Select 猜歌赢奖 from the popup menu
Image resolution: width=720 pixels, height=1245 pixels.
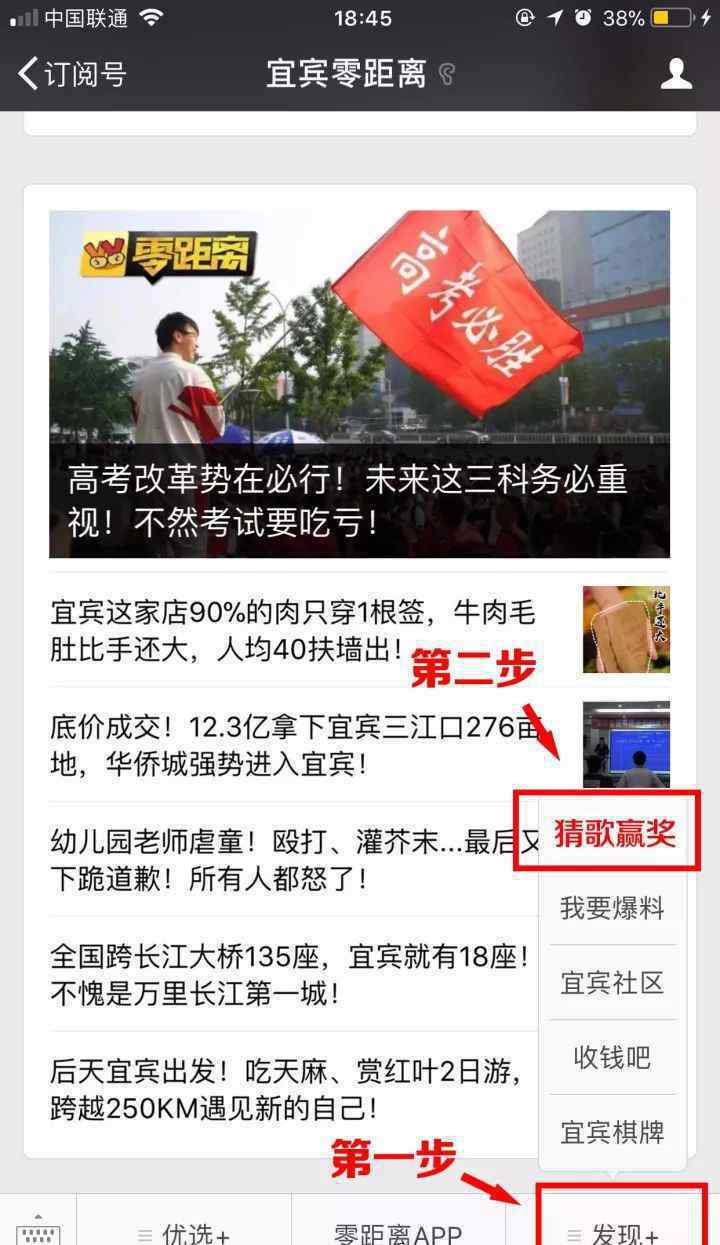pyautogui.click(x=614, y=833)
